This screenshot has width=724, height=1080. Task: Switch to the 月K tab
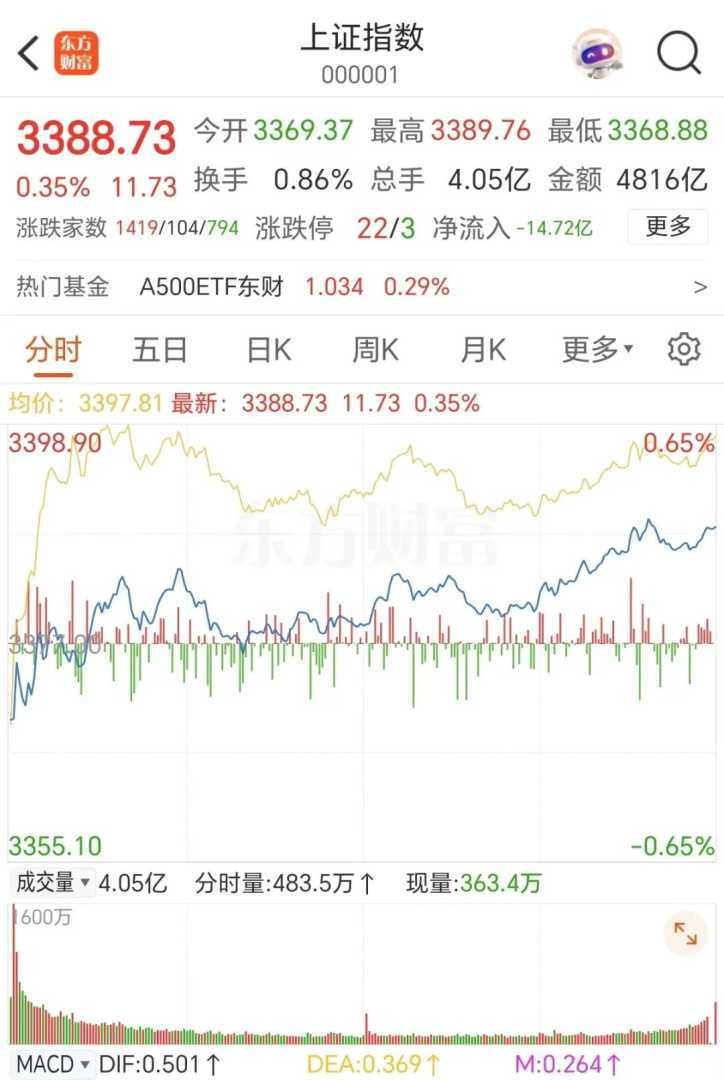click(x=482, y=350)
